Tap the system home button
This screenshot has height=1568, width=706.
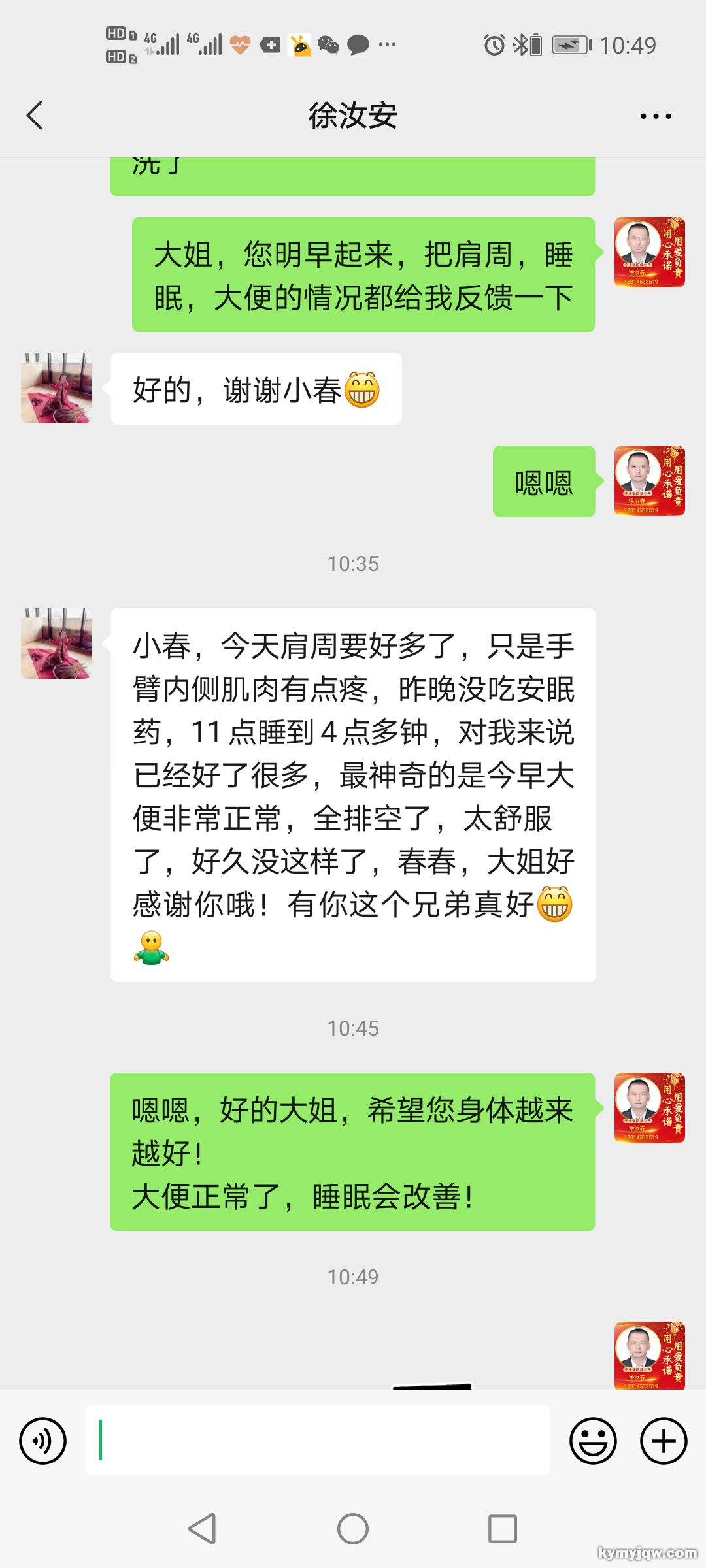coord(353,1529)
